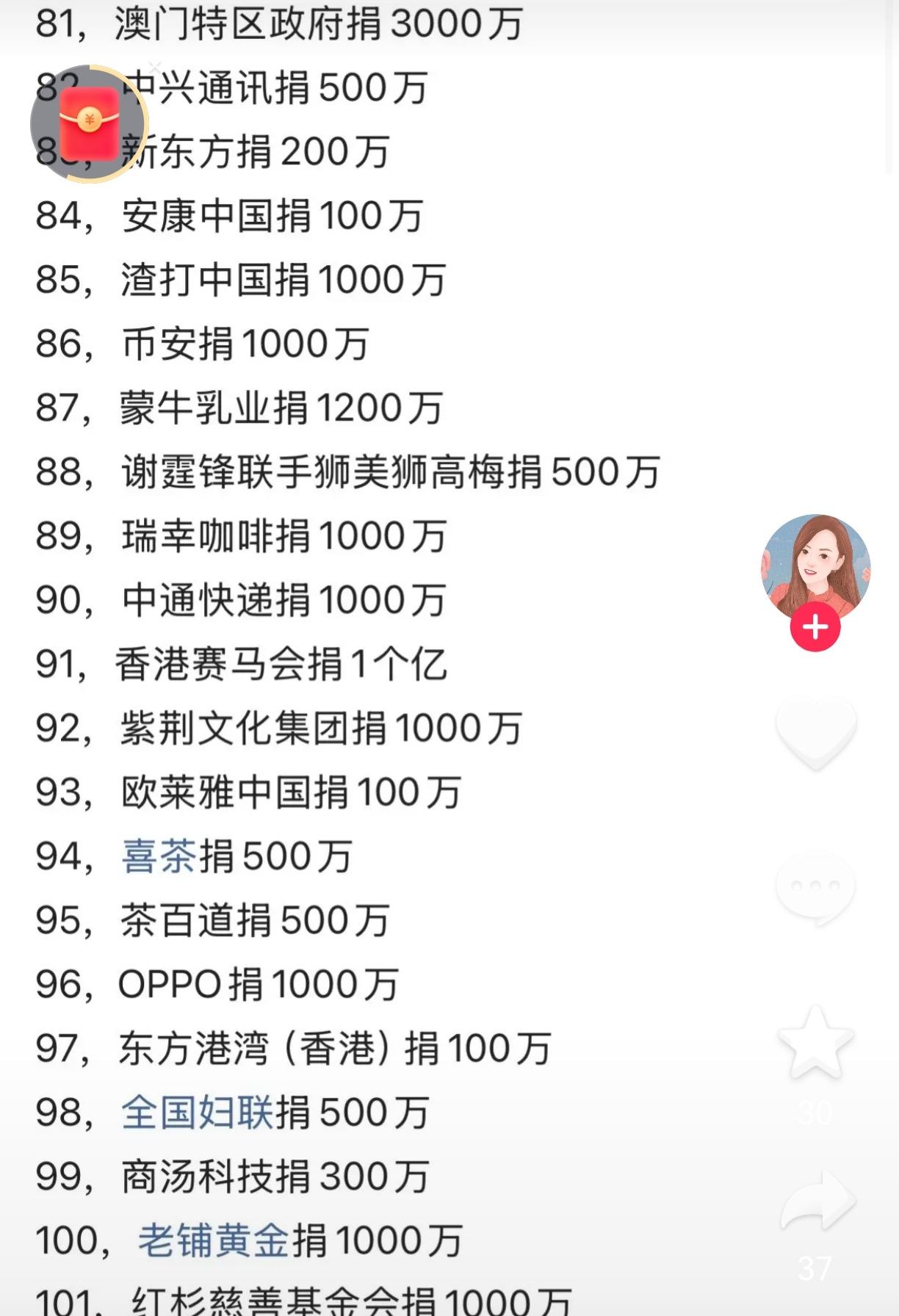Dismiss the red envelope with the X

pos(154,66)
